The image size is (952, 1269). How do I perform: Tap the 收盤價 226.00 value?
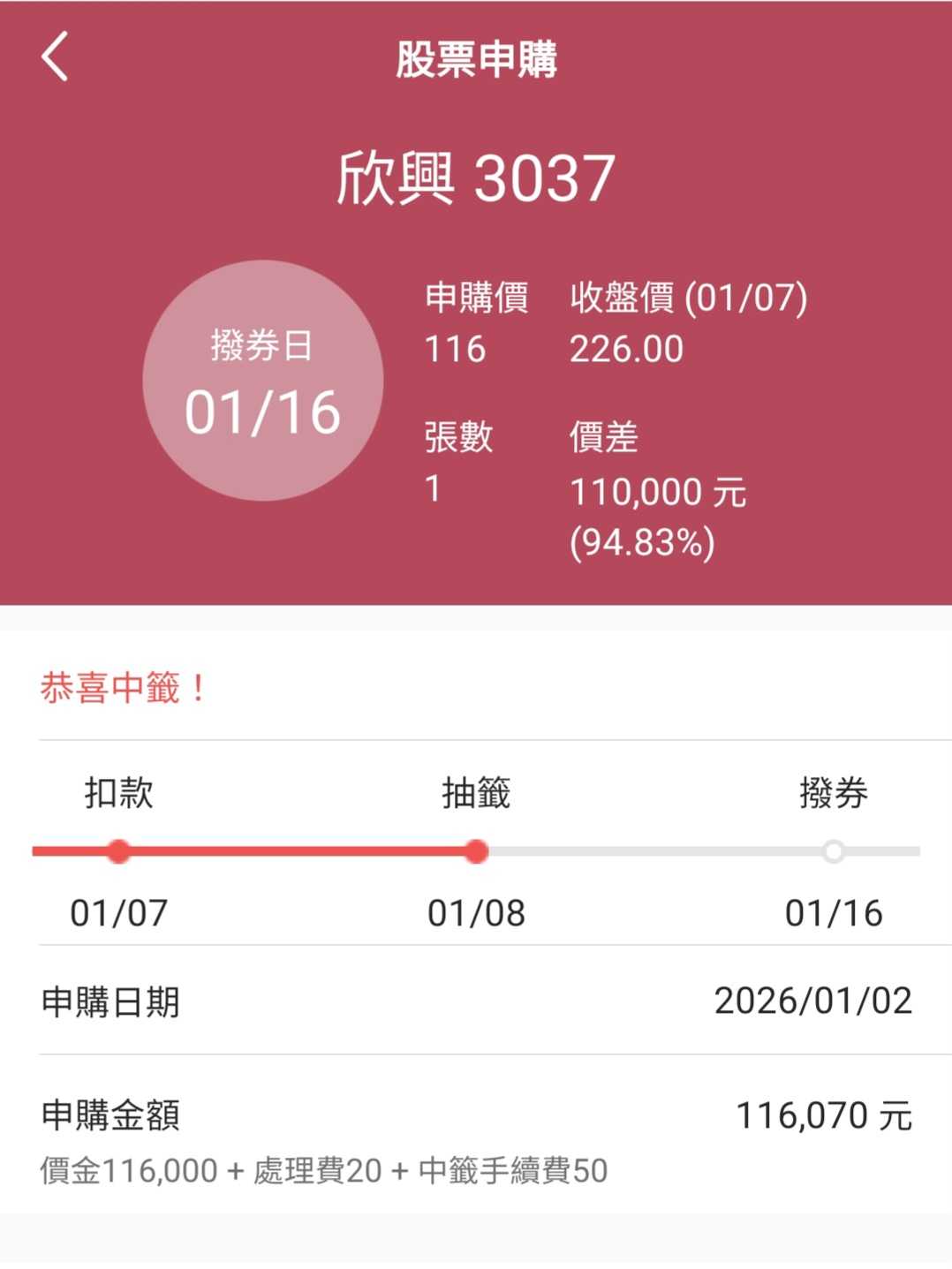coord(624,349)
